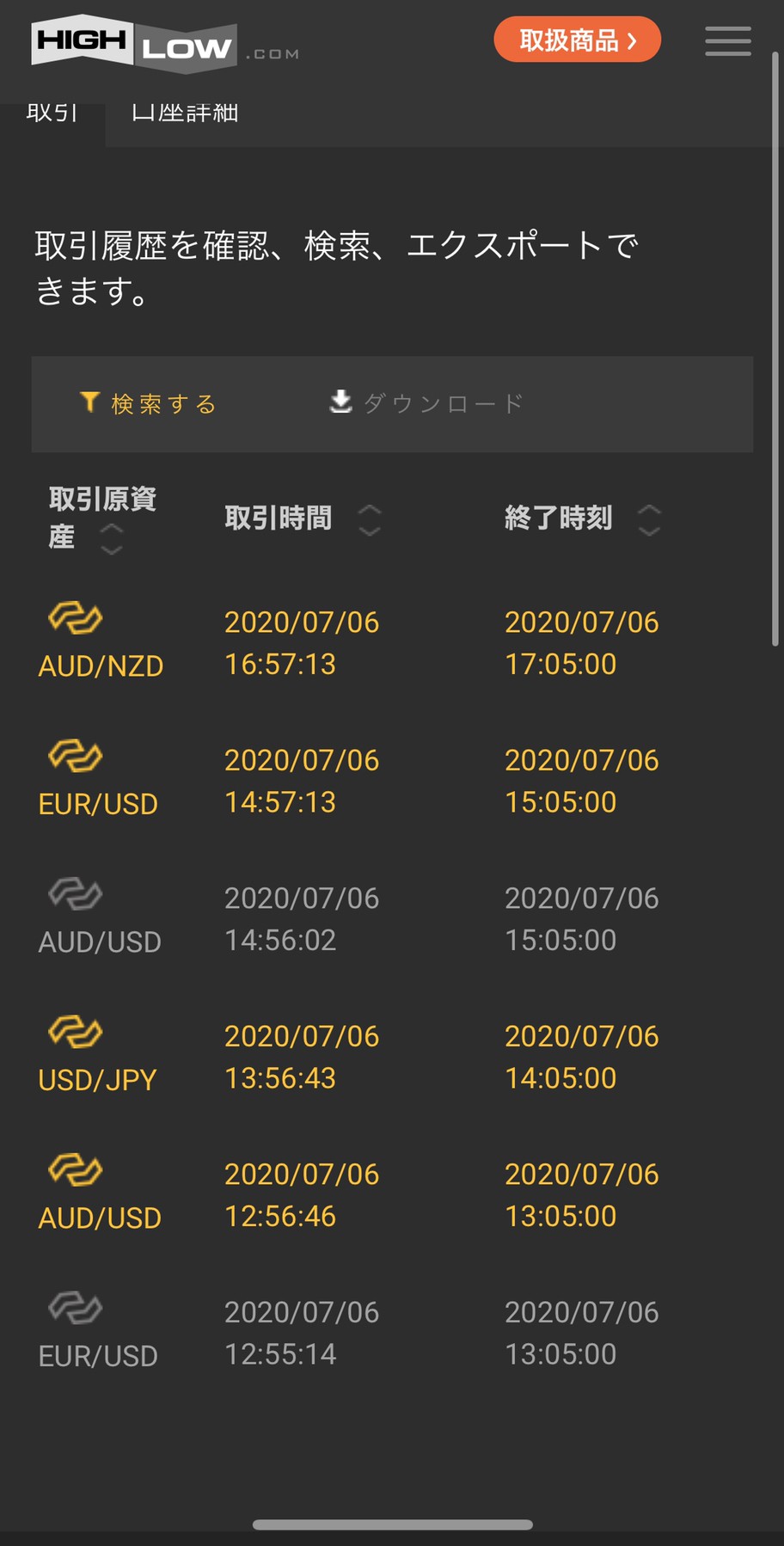Tap ダウンロード to export history

coord(426,402)
